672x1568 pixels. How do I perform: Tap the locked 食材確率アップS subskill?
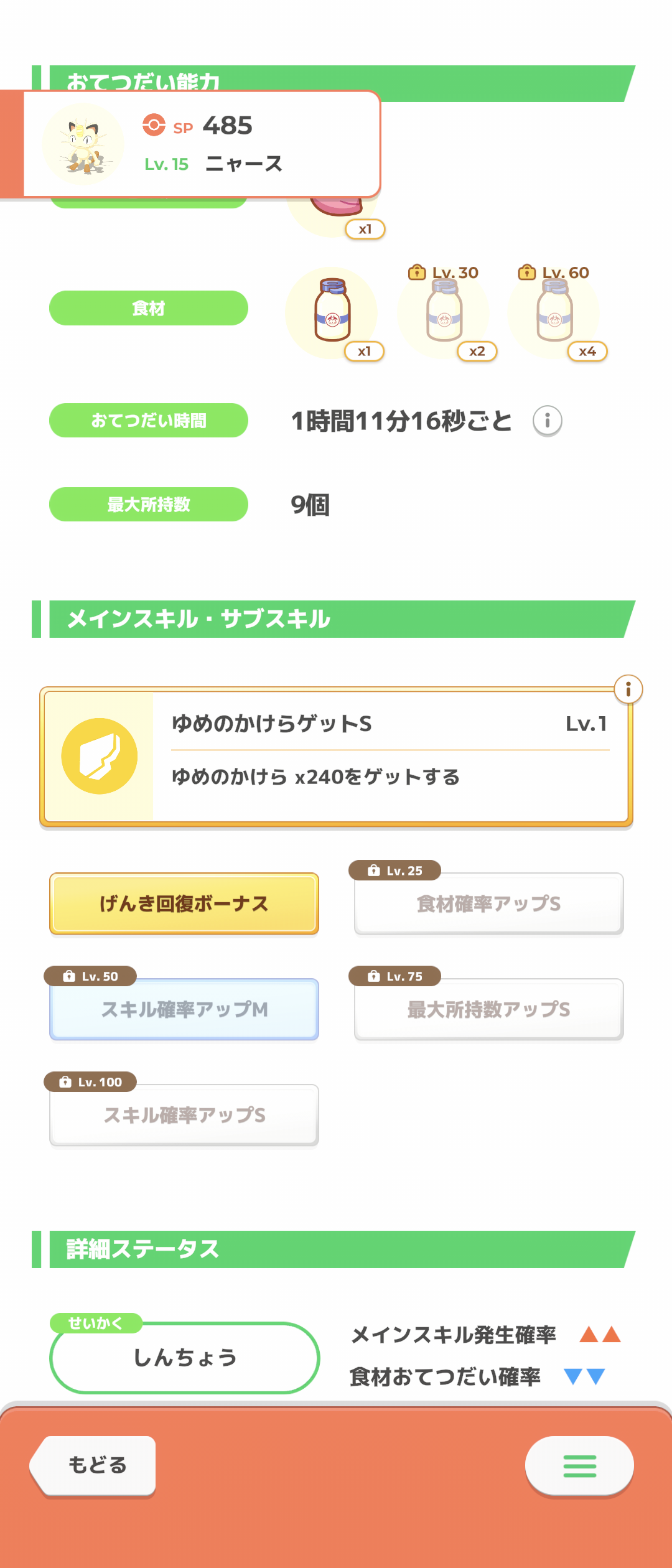pyautogui.click(x=488, y=903)
